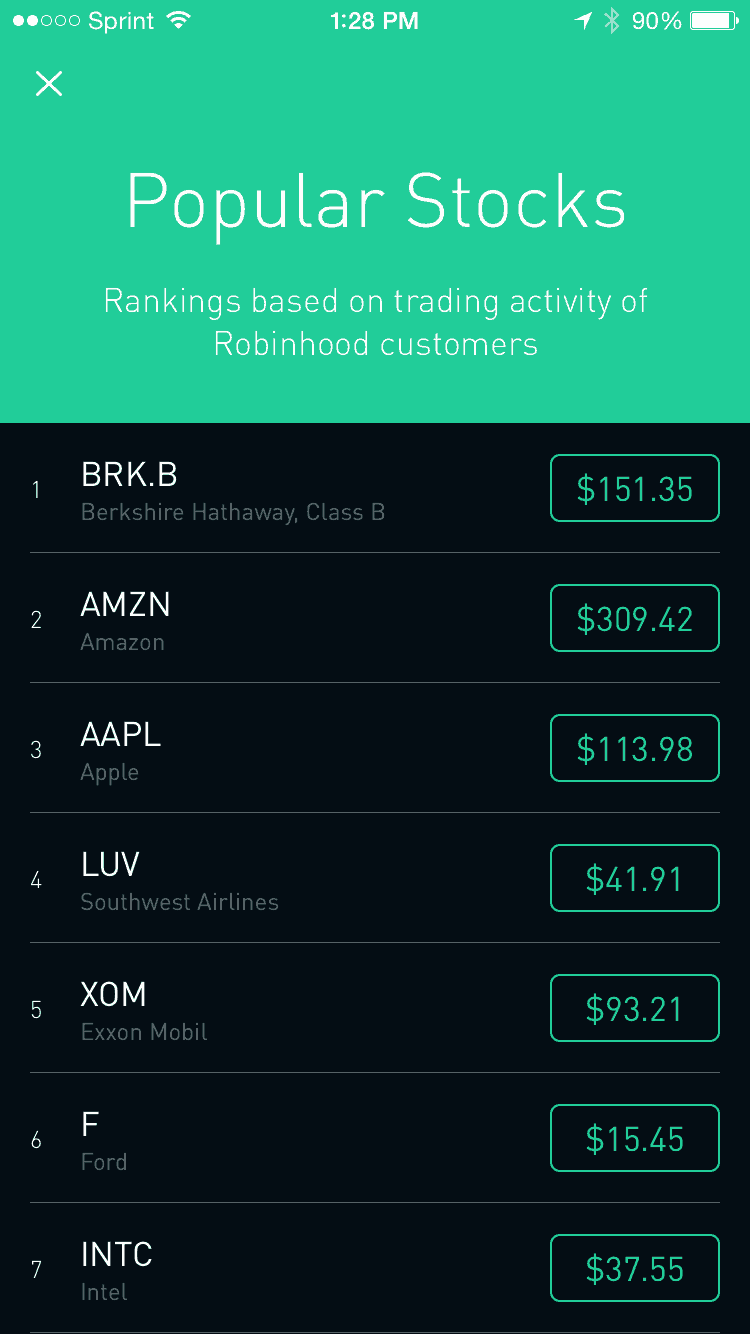Screen dimensions: 750x1334
Task: Tap the $41.91 price button for LUV
Action: point(634,878)
